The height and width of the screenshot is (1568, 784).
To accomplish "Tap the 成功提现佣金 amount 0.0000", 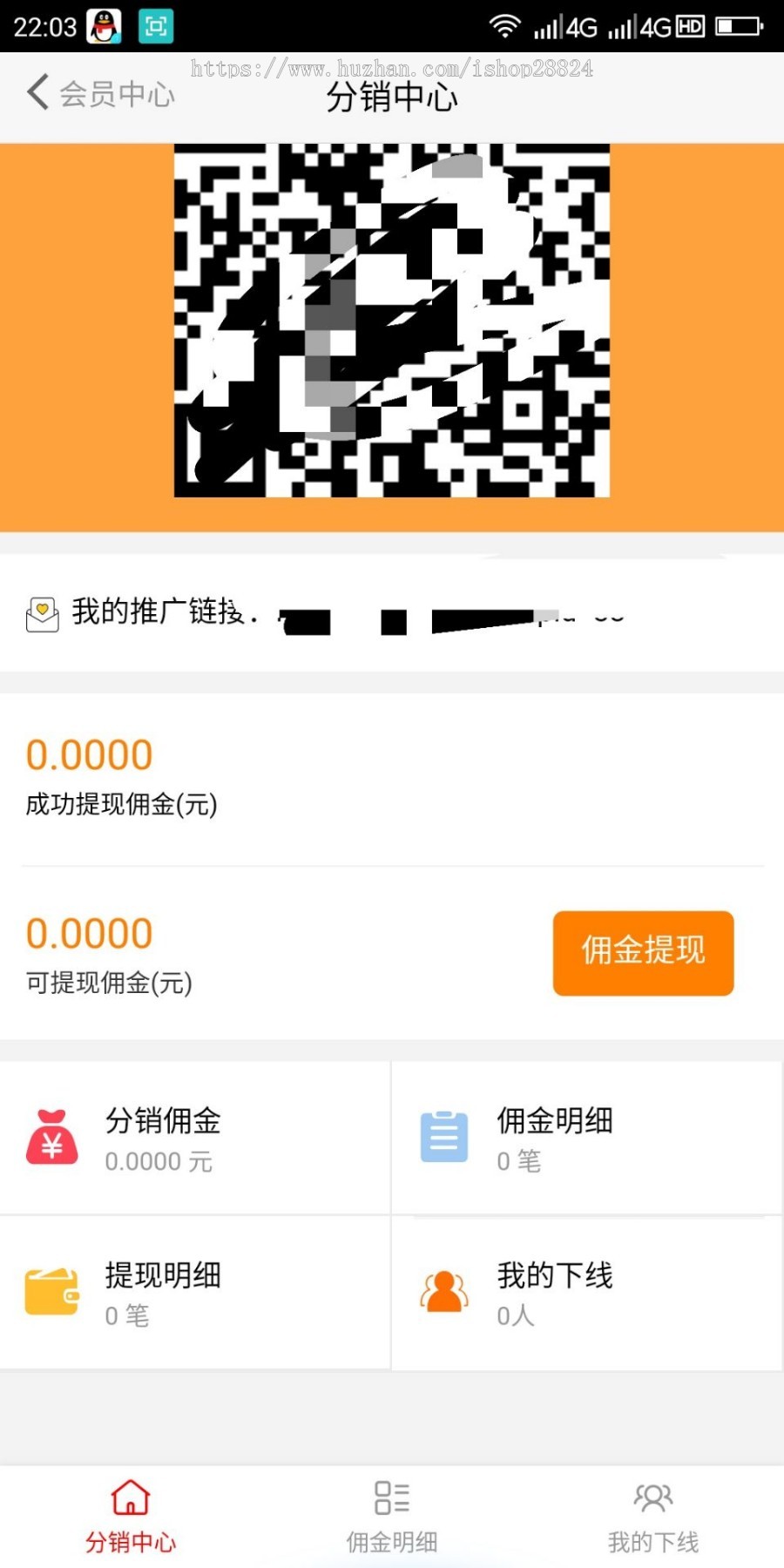I will (88, 754).
